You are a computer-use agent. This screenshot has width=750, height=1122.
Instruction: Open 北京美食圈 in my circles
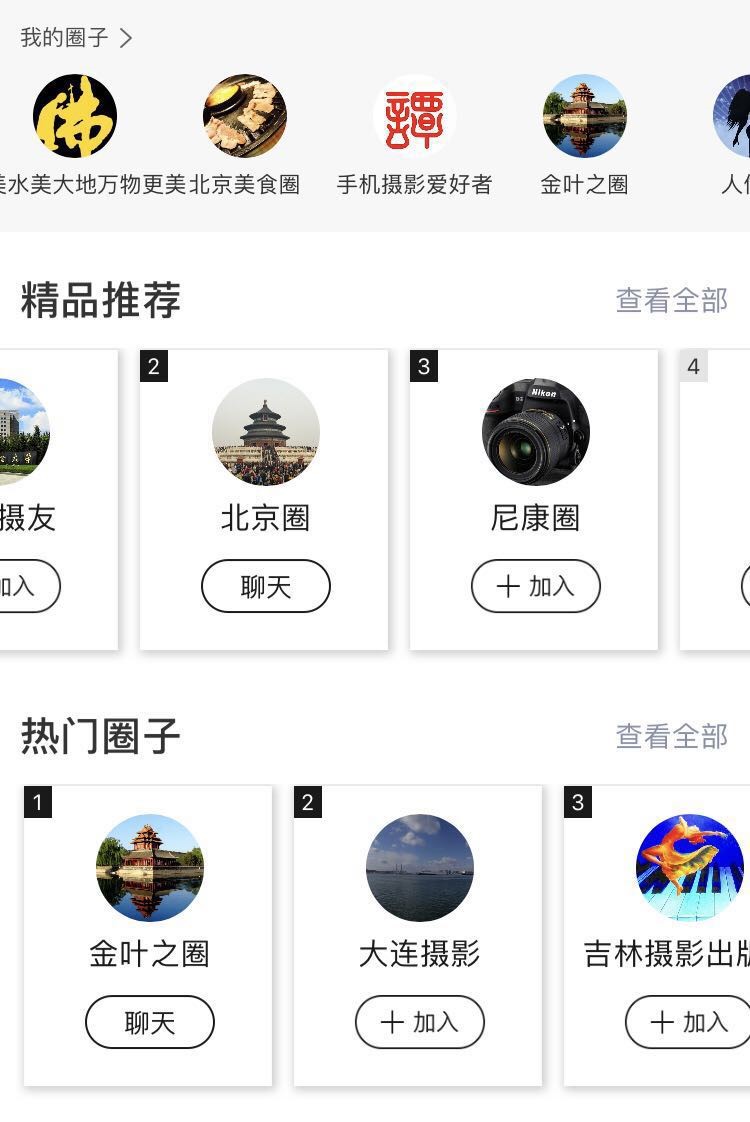coord(245,117)
